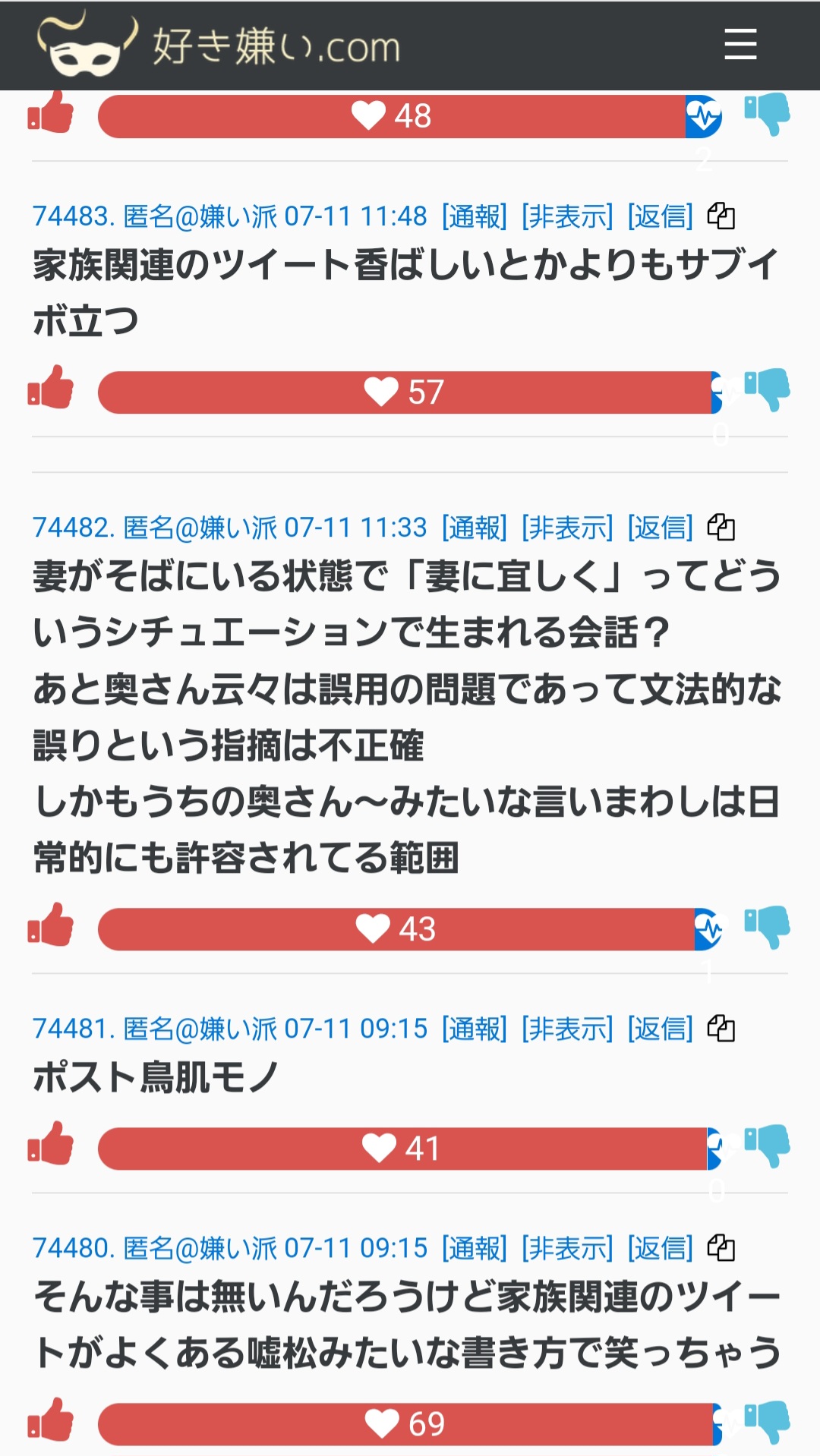
Task: Report comment 74482 via 通報
Action: (475, 528)
